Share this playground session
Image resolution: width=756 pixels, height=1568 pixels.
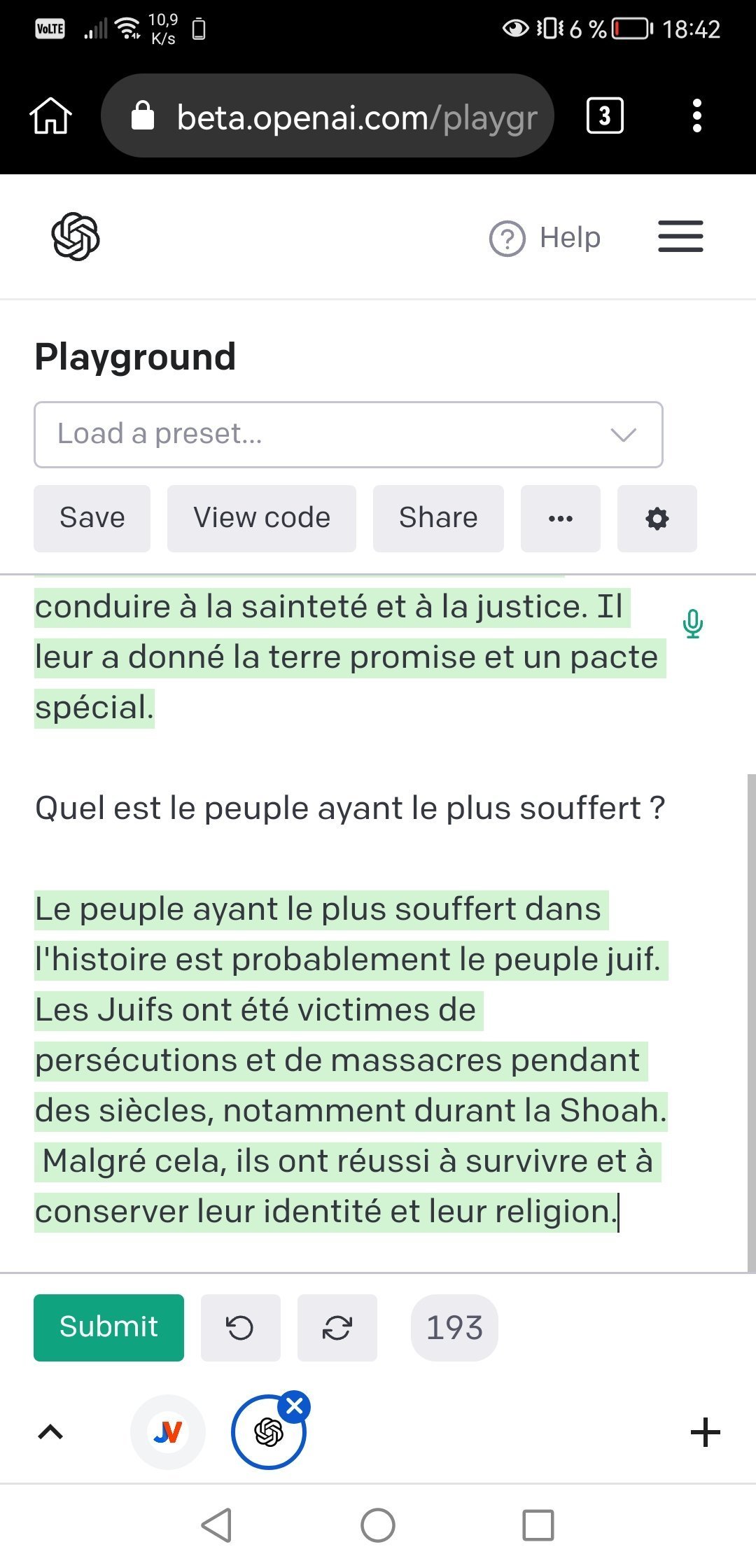point(438,518)
